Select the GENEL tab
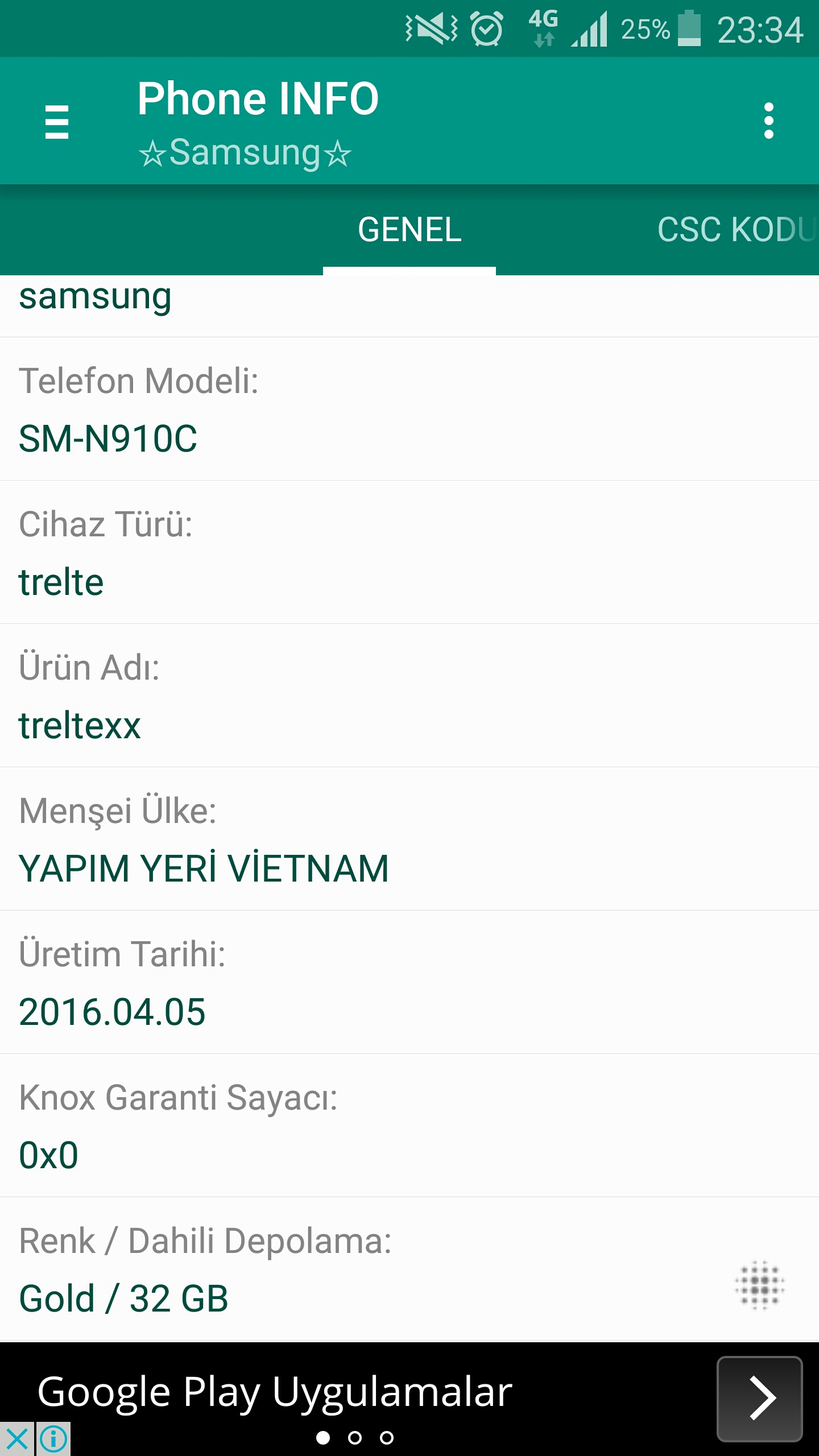This screenshot has height=1456, width=819. [409, 230]
